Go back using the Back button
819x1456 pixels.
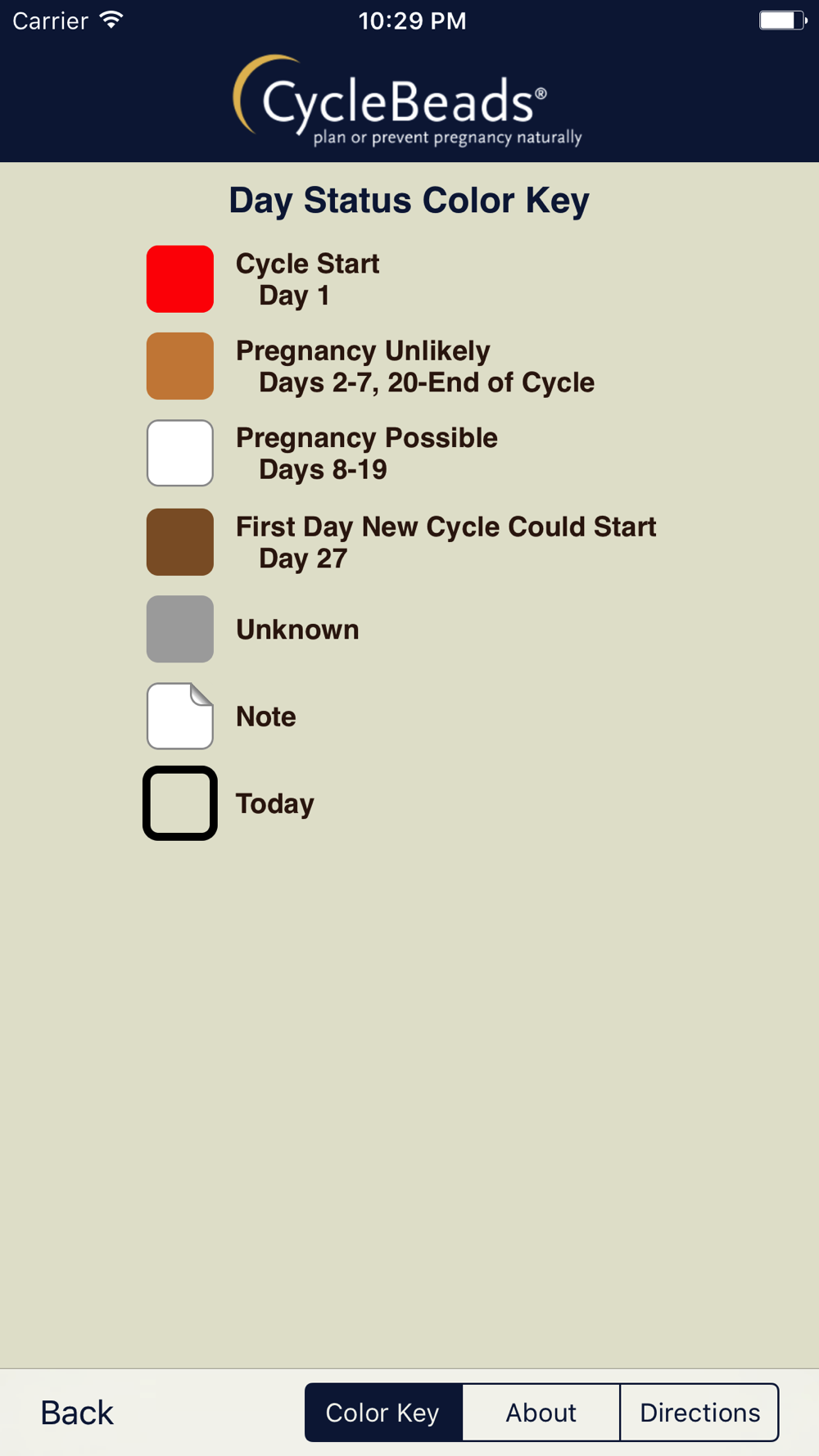[x=77, y=1413]
